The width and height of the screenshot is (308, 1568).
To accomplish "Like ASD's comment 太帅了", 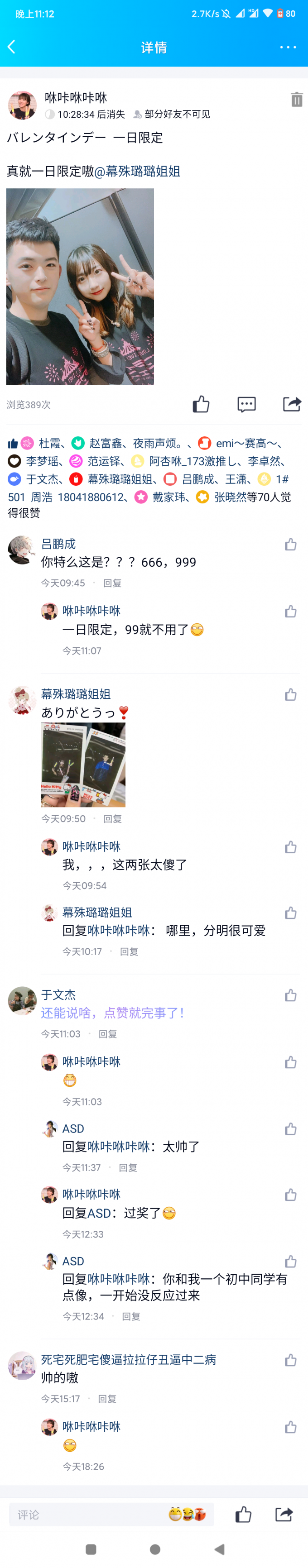I will click(x=290, y=1128).
